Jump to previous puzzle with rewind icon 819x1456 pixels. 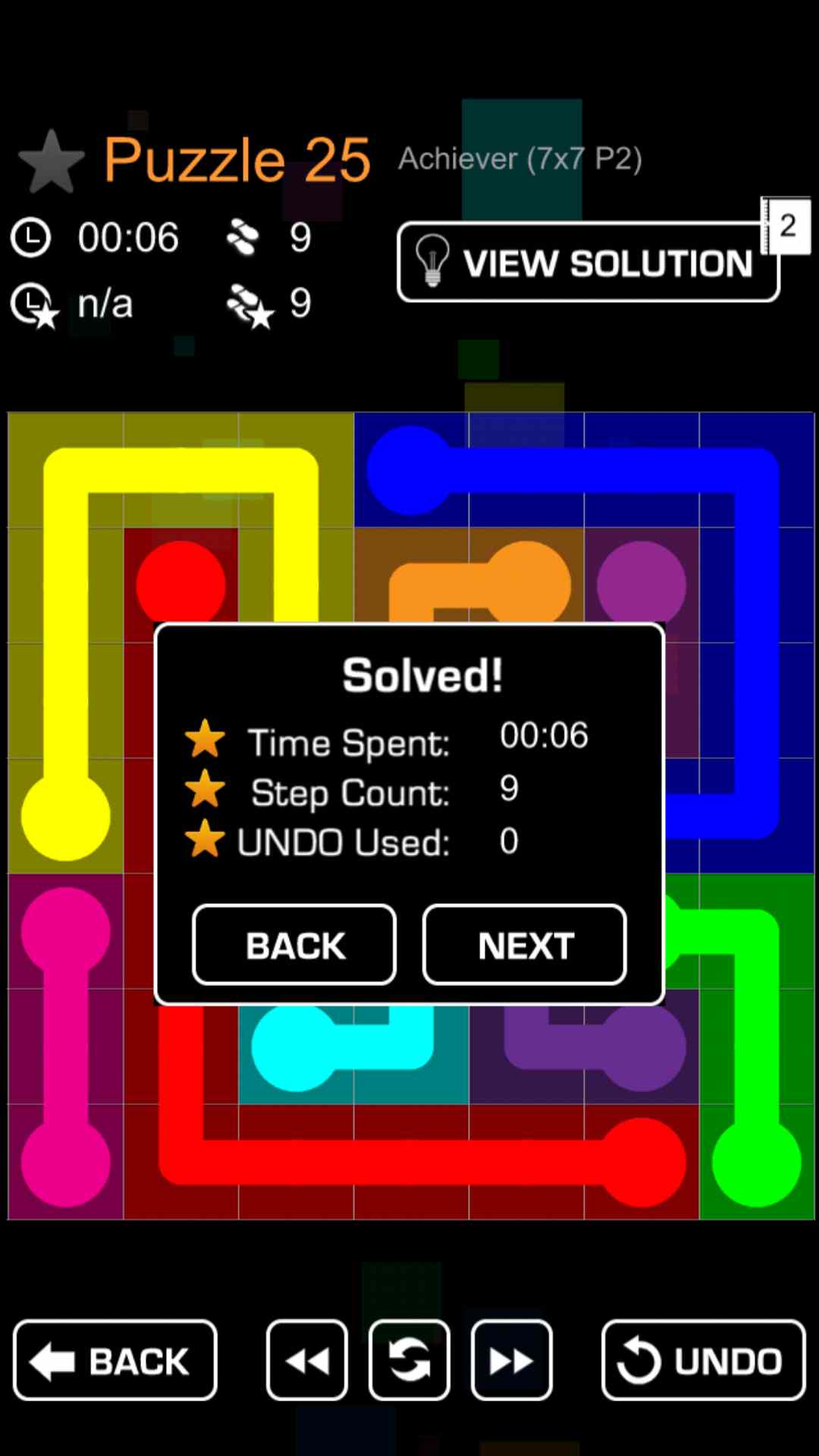(307, 1360)
